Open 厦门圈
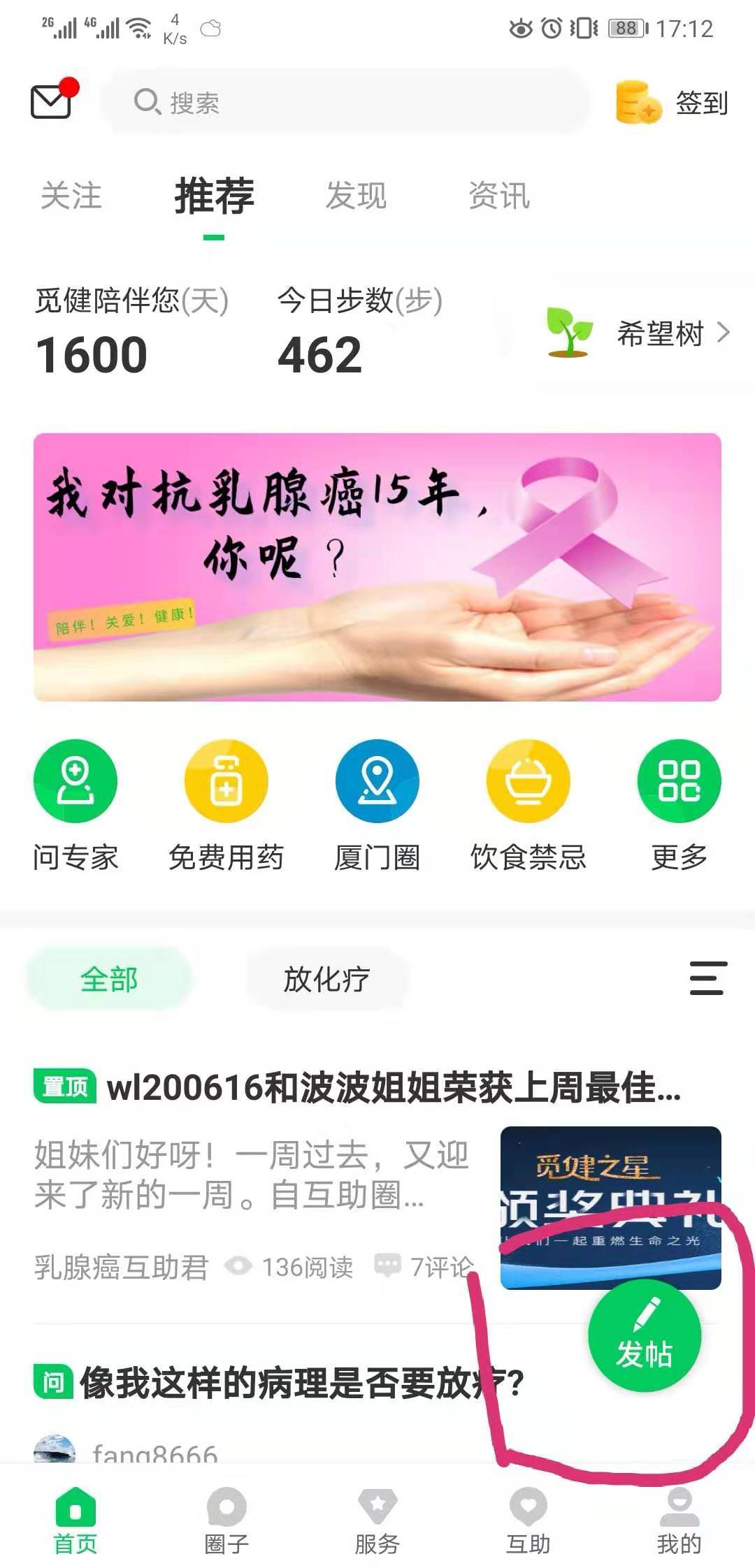This screenshot has width=755, height=1568. click(x=377, y=804)
